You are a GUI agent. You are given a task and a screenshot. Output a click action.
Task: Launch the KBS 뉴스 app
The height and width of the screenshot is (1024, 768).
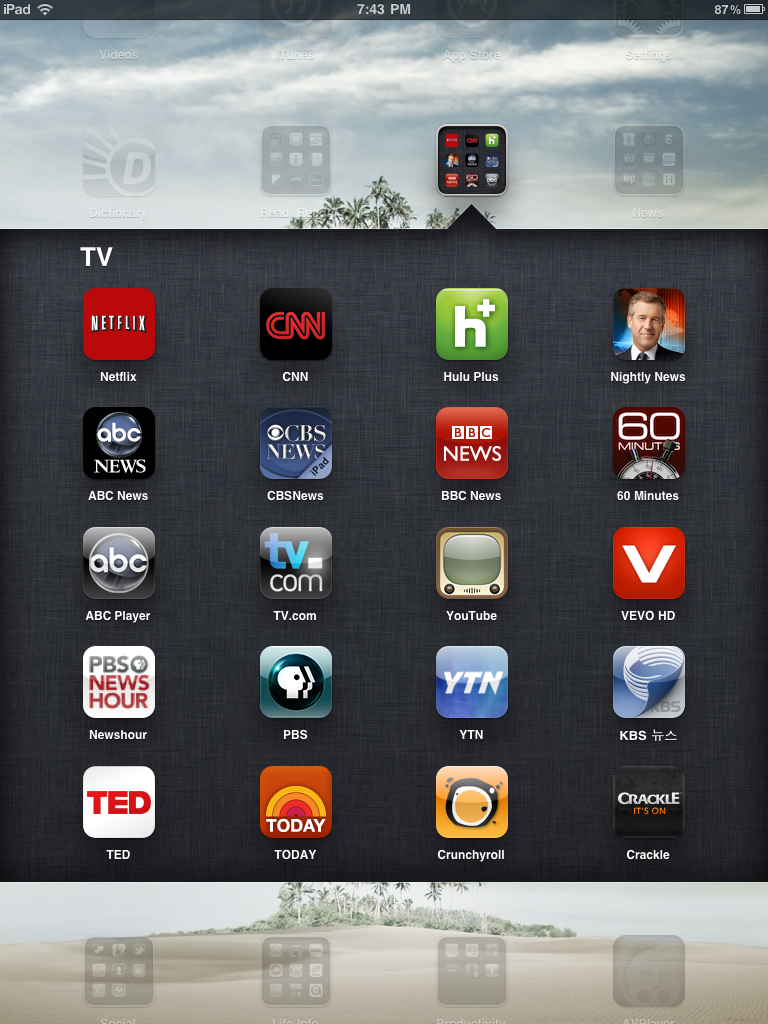point(648,682)
